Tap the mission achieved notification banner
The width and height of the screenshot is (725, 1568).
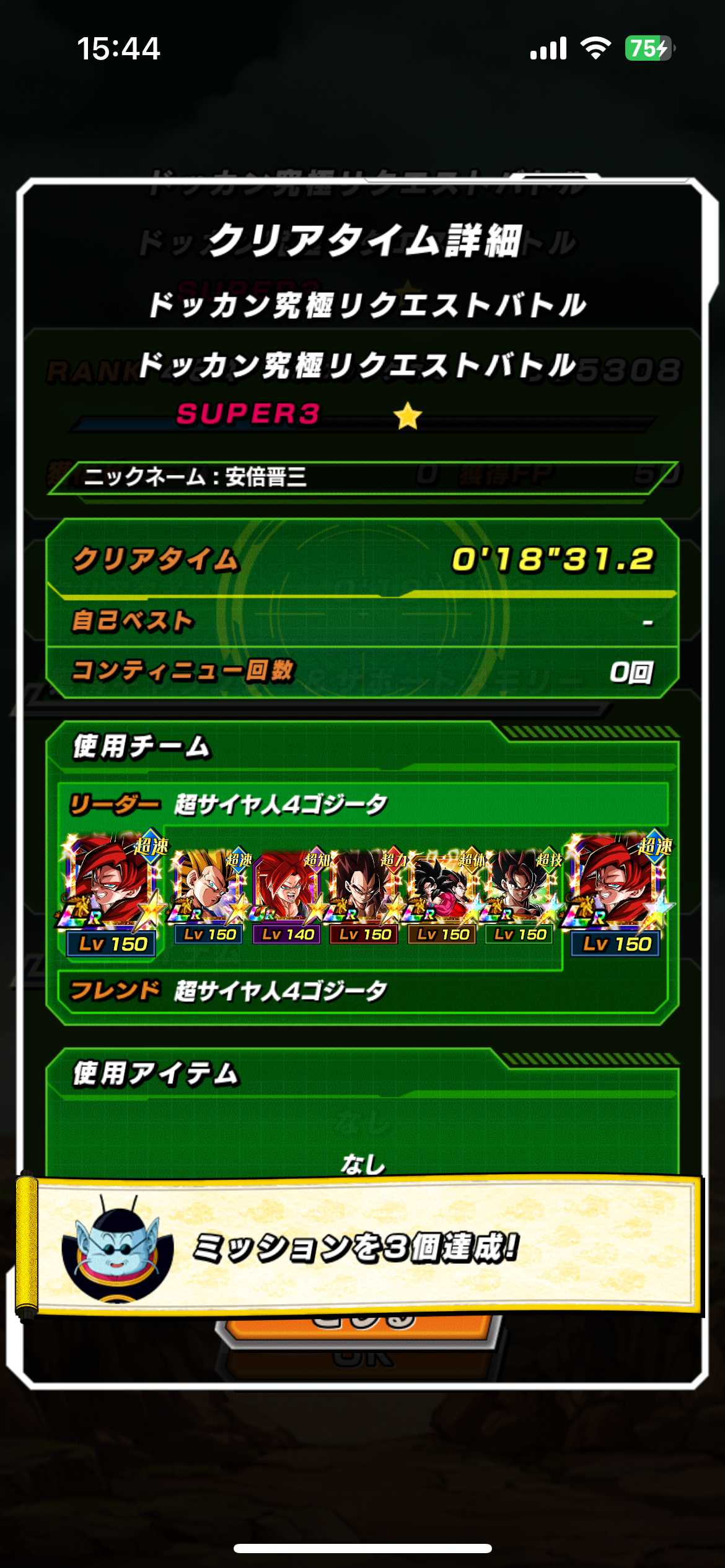pos(359,1246)
